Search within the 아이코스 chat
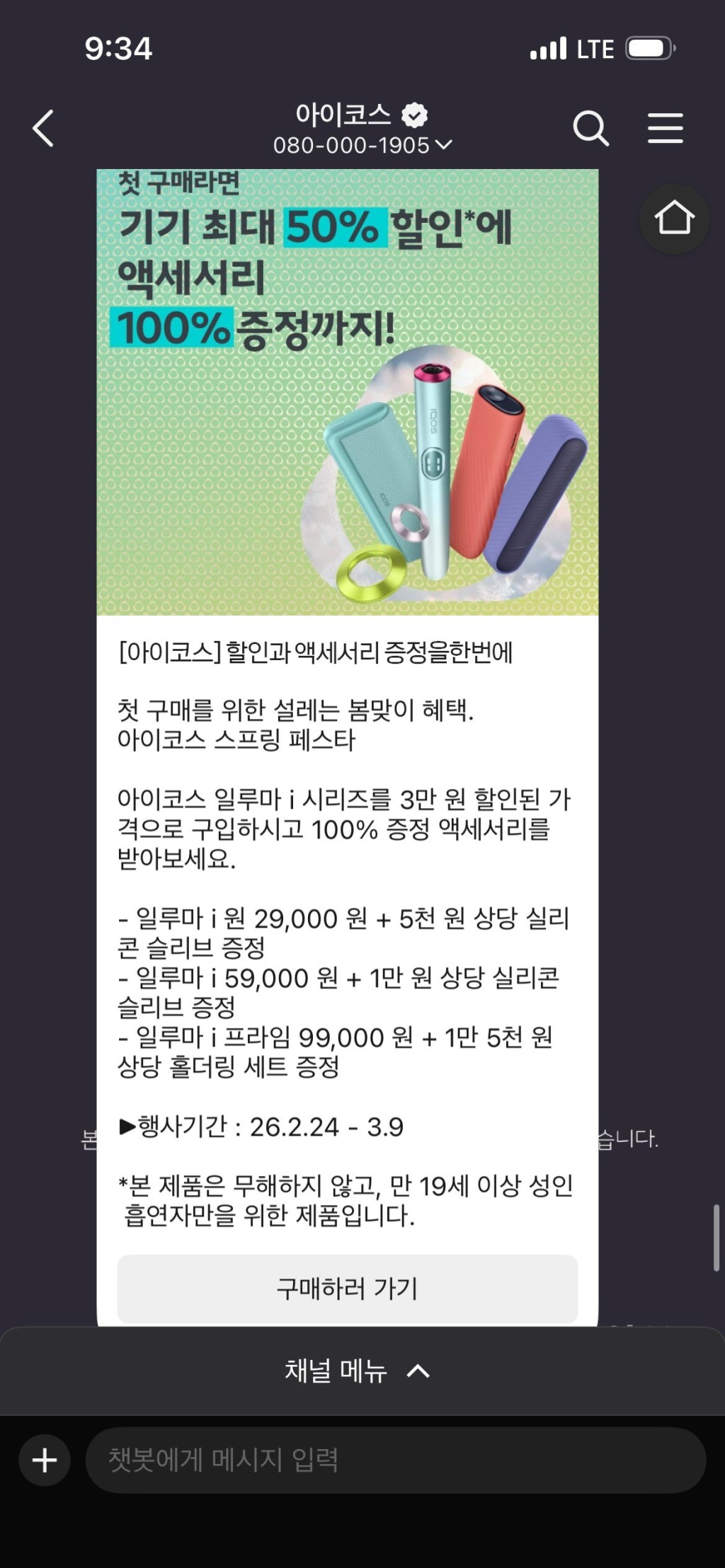This screenshot has height=1568, width=725. click(590, 129)
